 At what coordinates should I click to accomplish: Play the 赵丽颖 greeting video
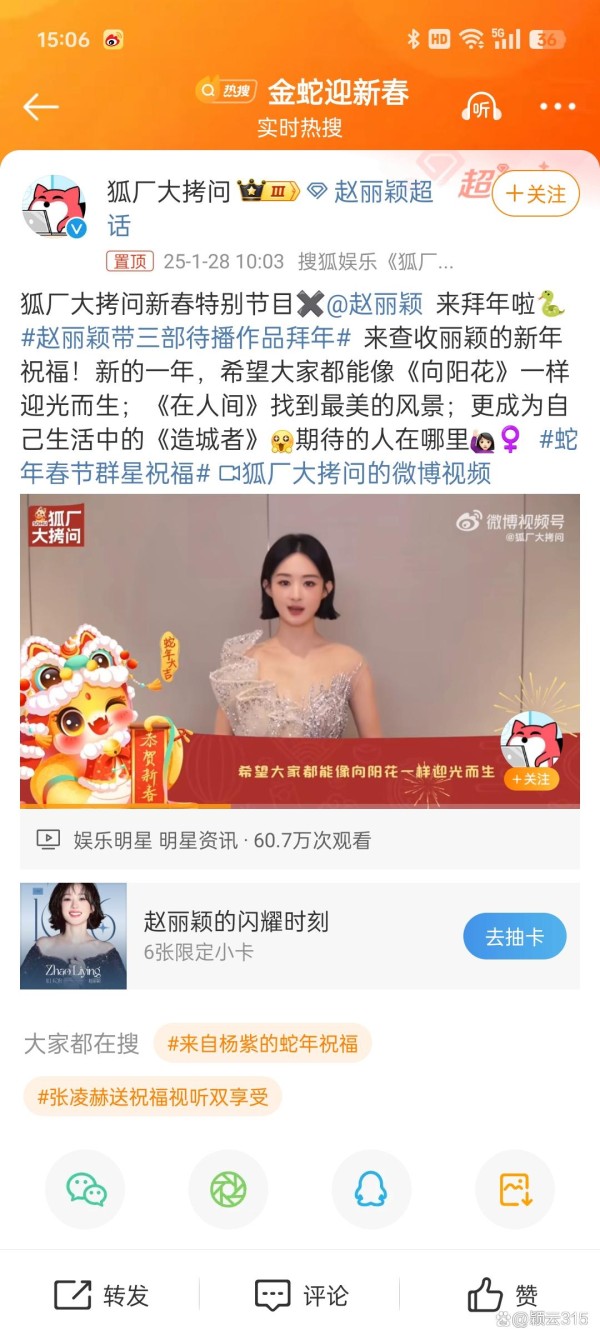tap(300, 650)
